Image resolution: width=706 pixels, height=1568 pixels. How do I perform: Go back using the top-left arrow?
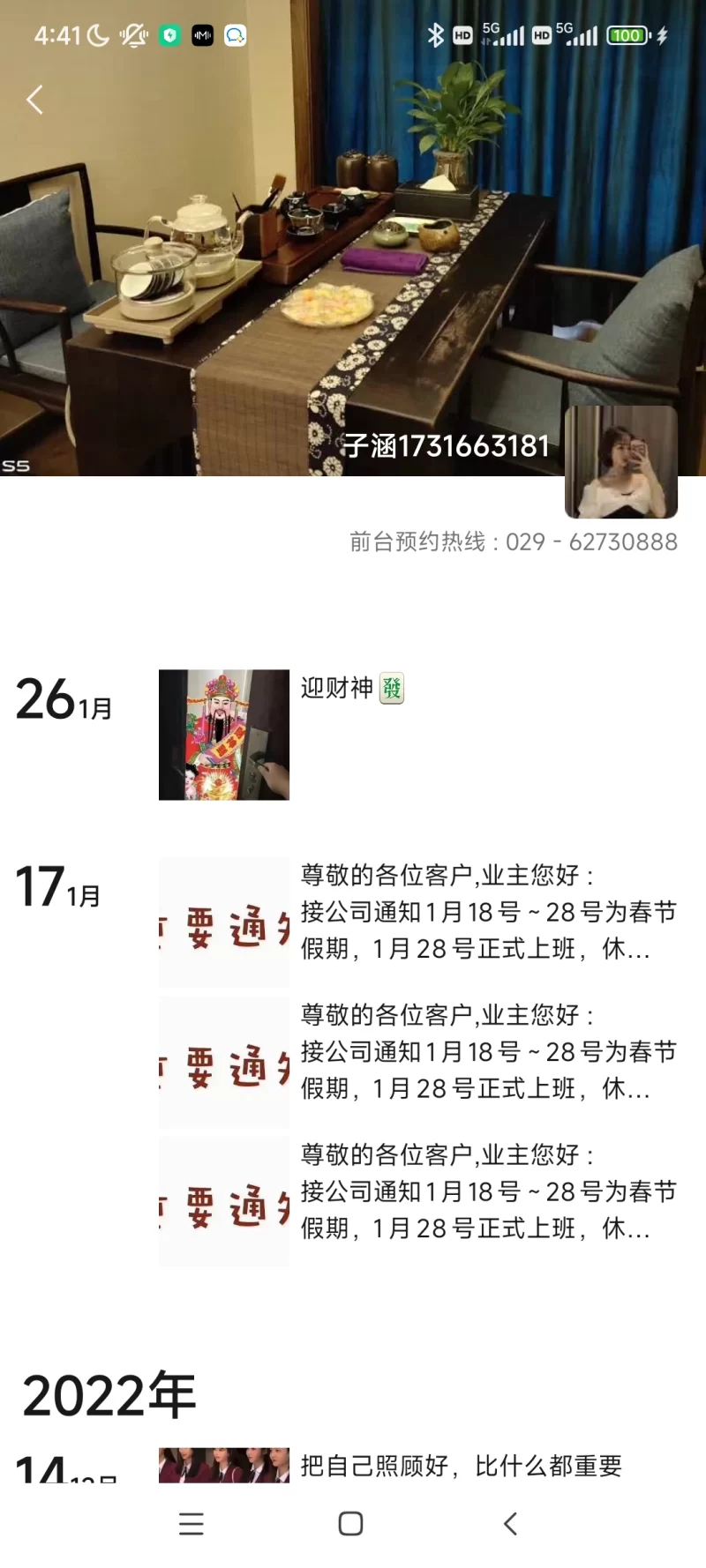point(35,100)
